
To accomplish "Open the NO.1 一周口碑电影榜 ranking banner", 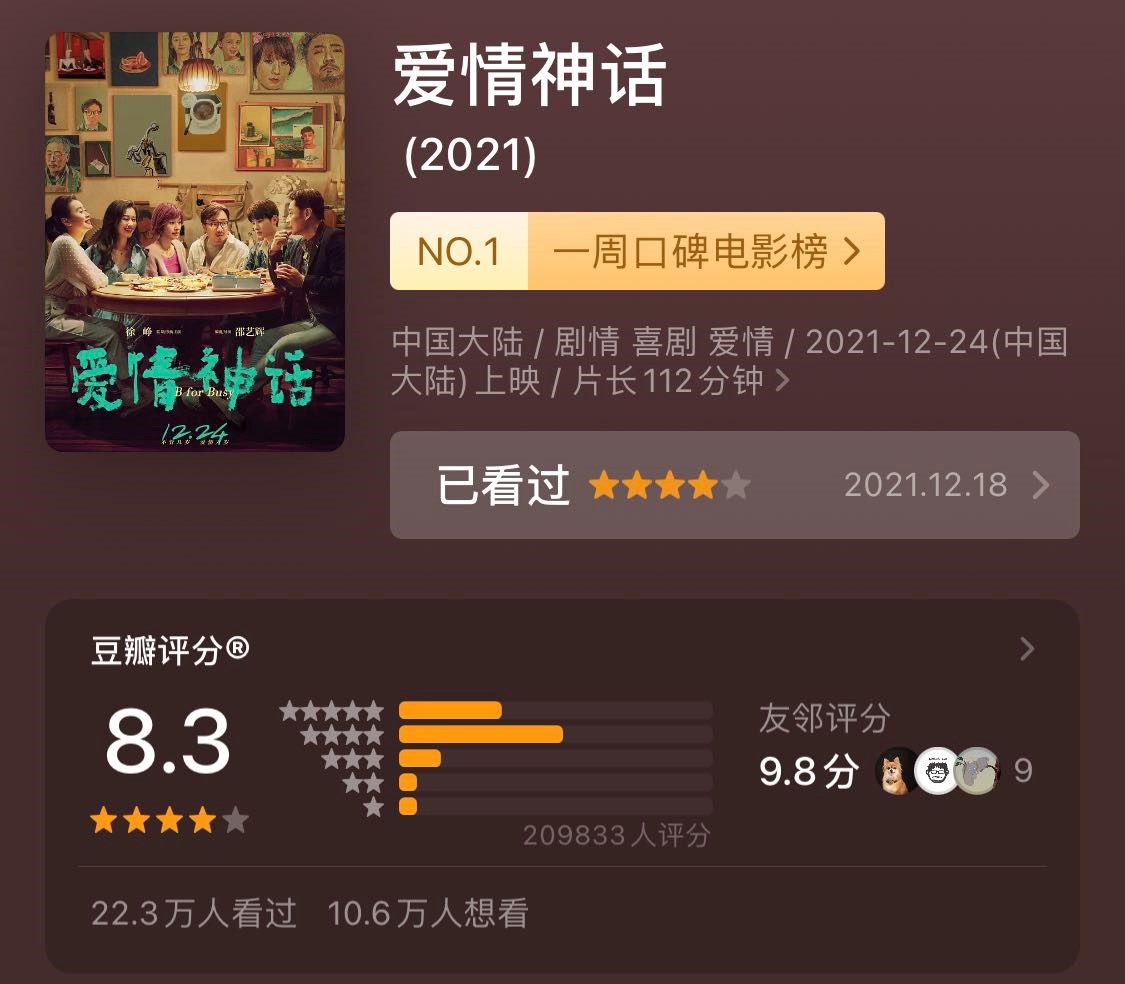I will pos(637,252).
